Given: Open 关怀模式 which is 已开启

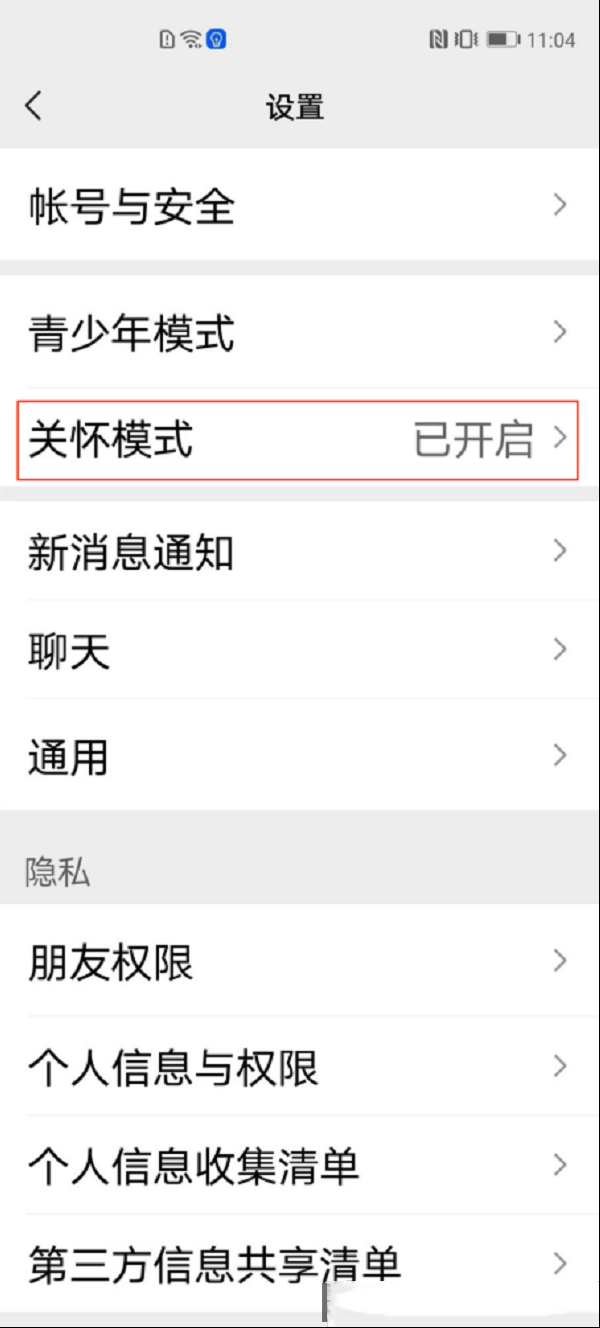Looking at the screenshot, I should point(300,439).
